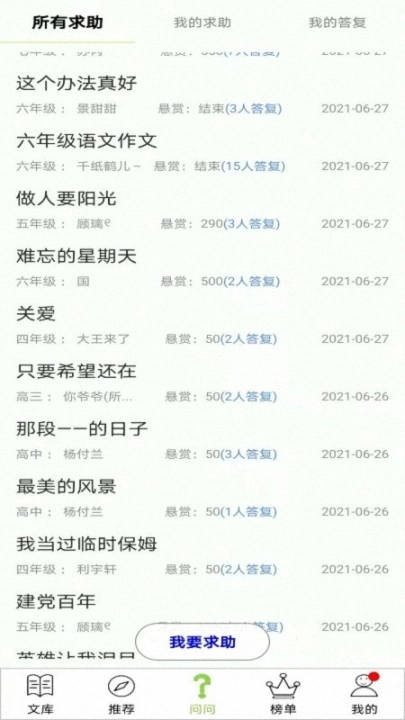View the request 只要希望还在

pos(202,383)
